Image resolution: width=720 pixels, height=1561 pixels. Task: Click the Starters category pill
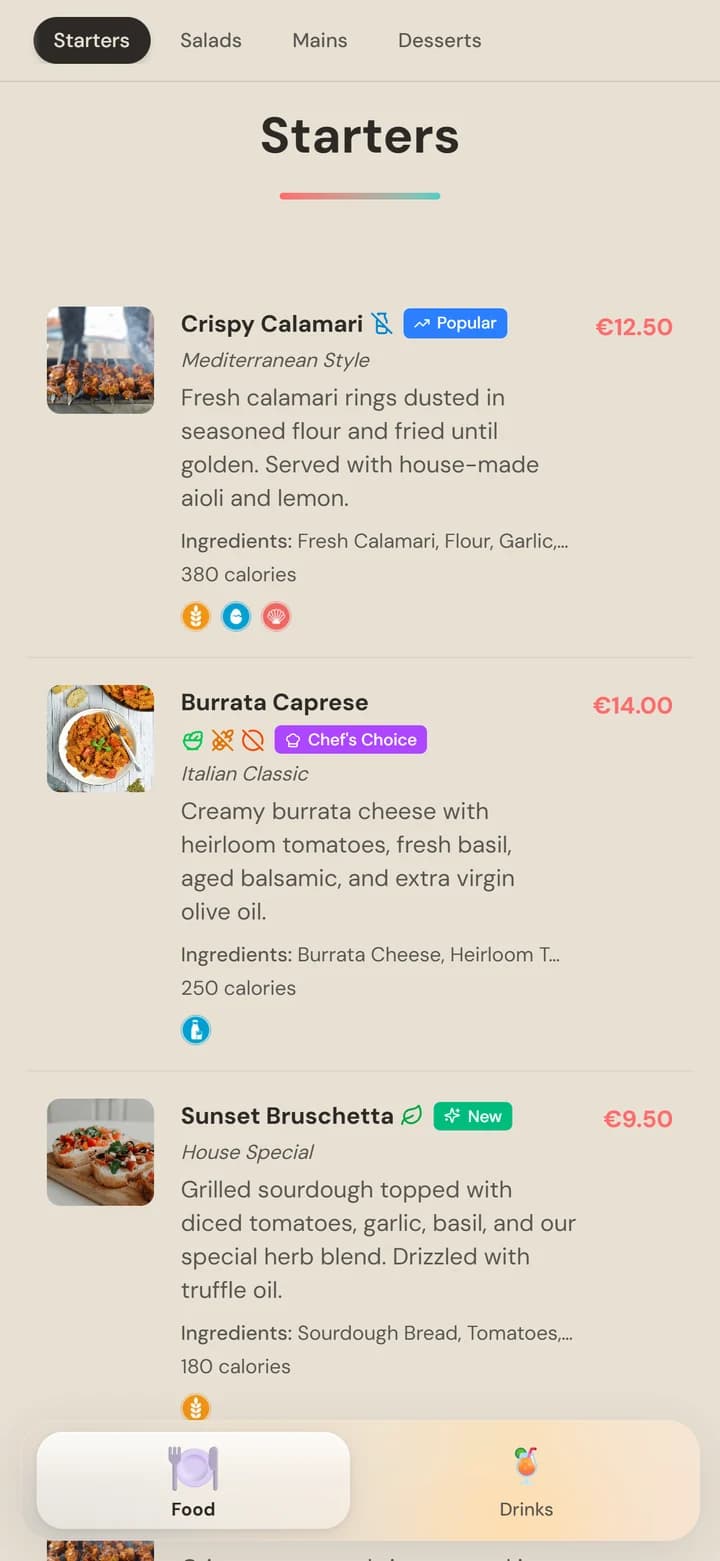[x=92, y=40]
